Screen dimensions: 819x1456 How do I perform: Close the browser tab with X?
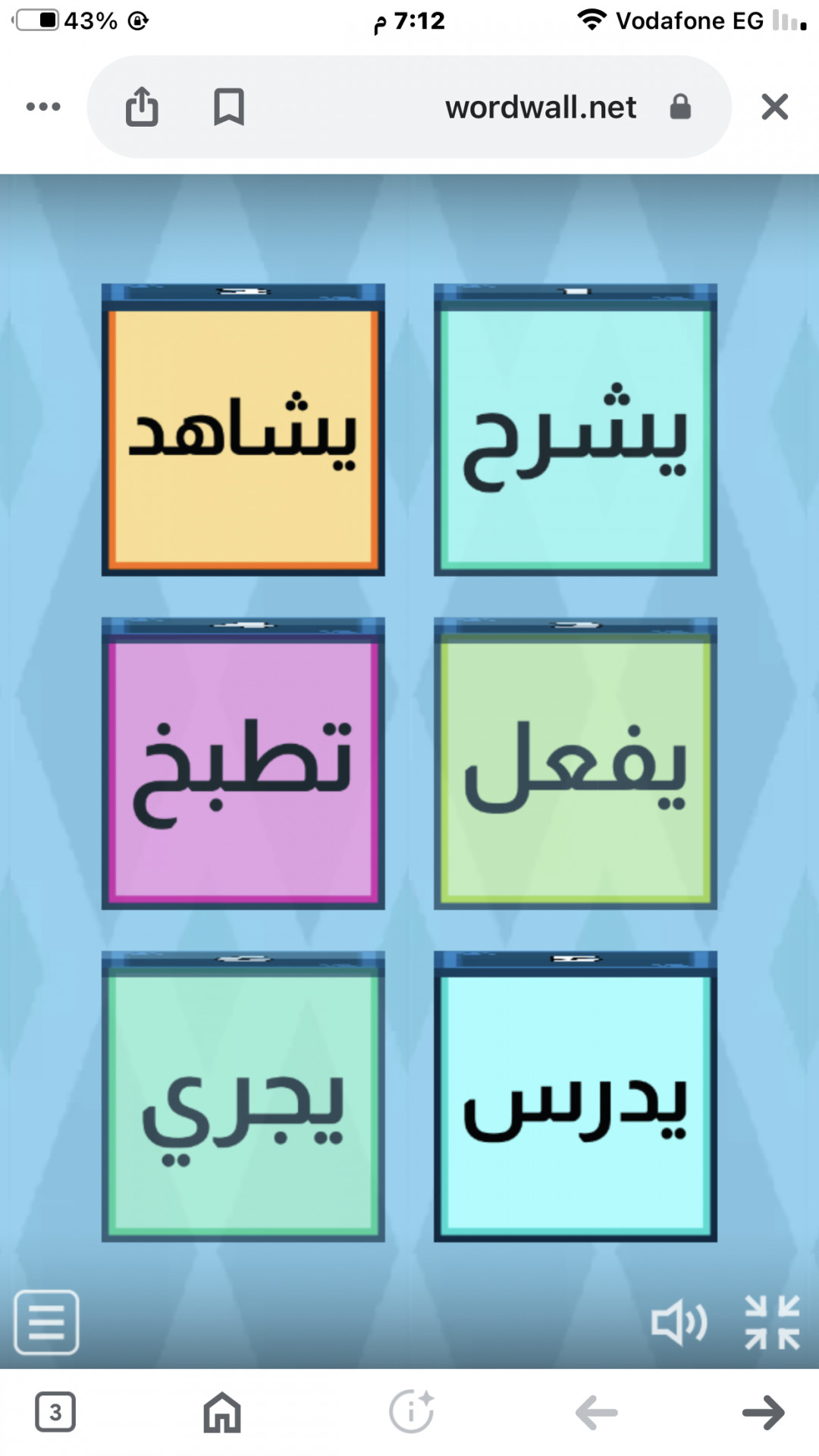pos(774,107)
